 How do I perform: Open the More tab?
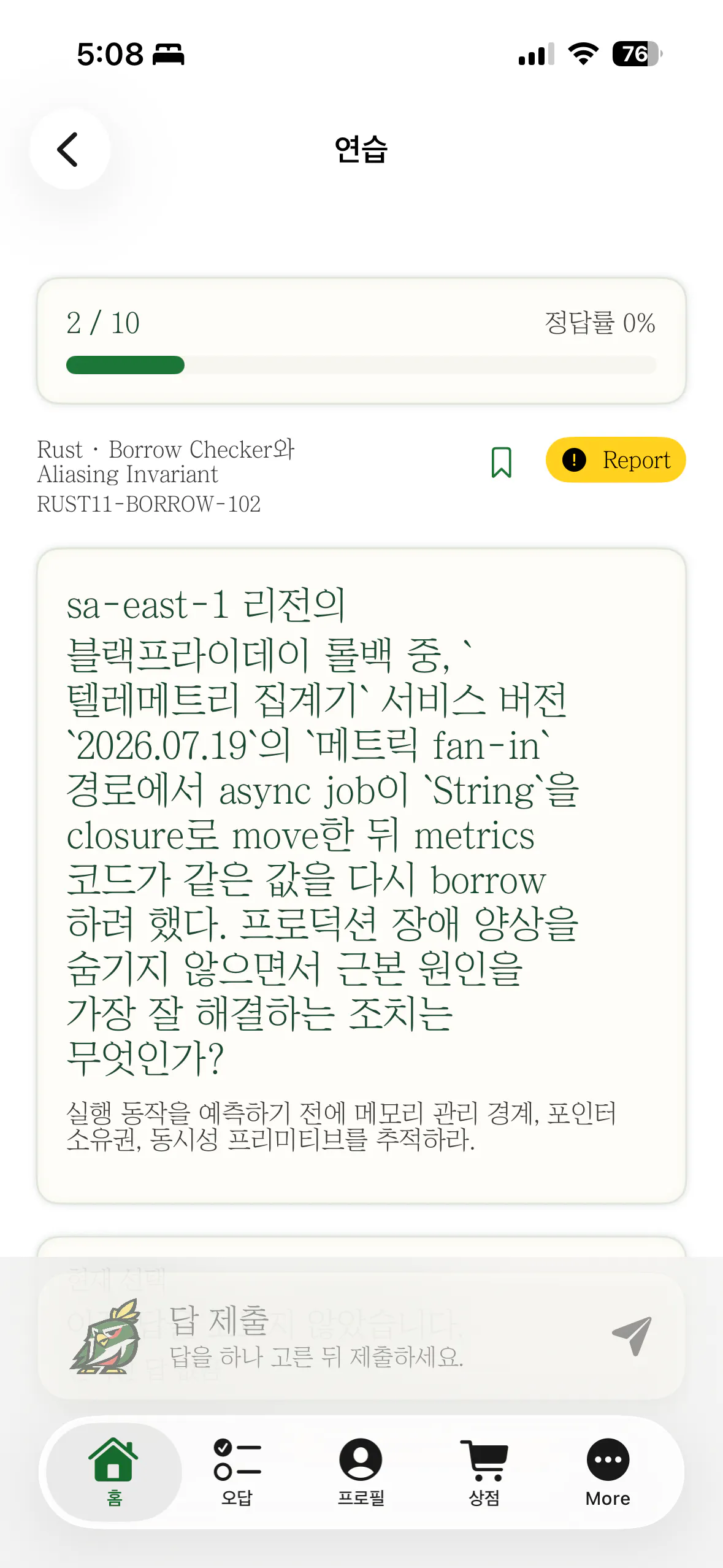(608, 1472)
